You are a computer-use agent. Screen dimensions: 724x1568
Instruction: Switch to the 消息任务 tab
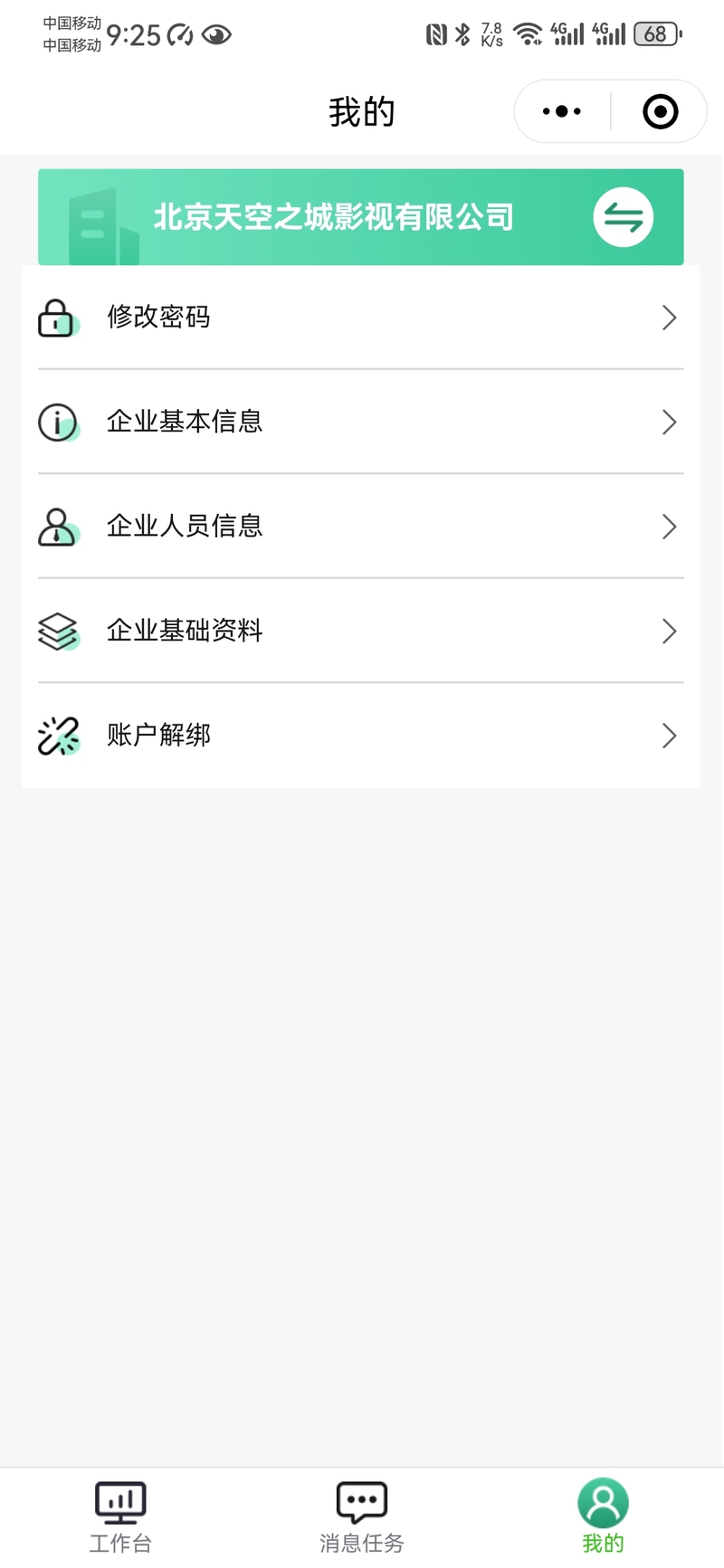click(362, 1517)
